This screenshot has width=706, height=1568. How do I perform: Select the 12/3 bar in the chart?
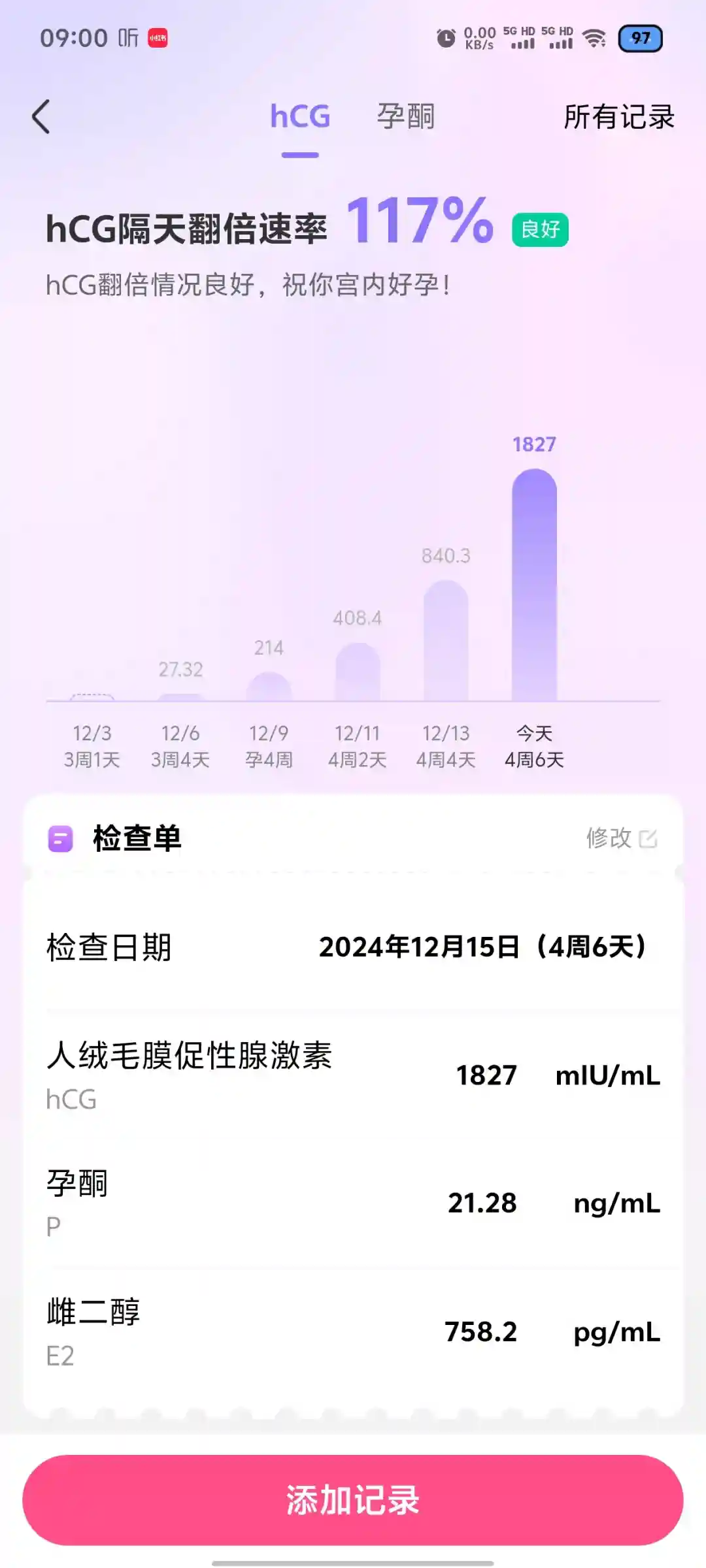click(x=92, y=697)
